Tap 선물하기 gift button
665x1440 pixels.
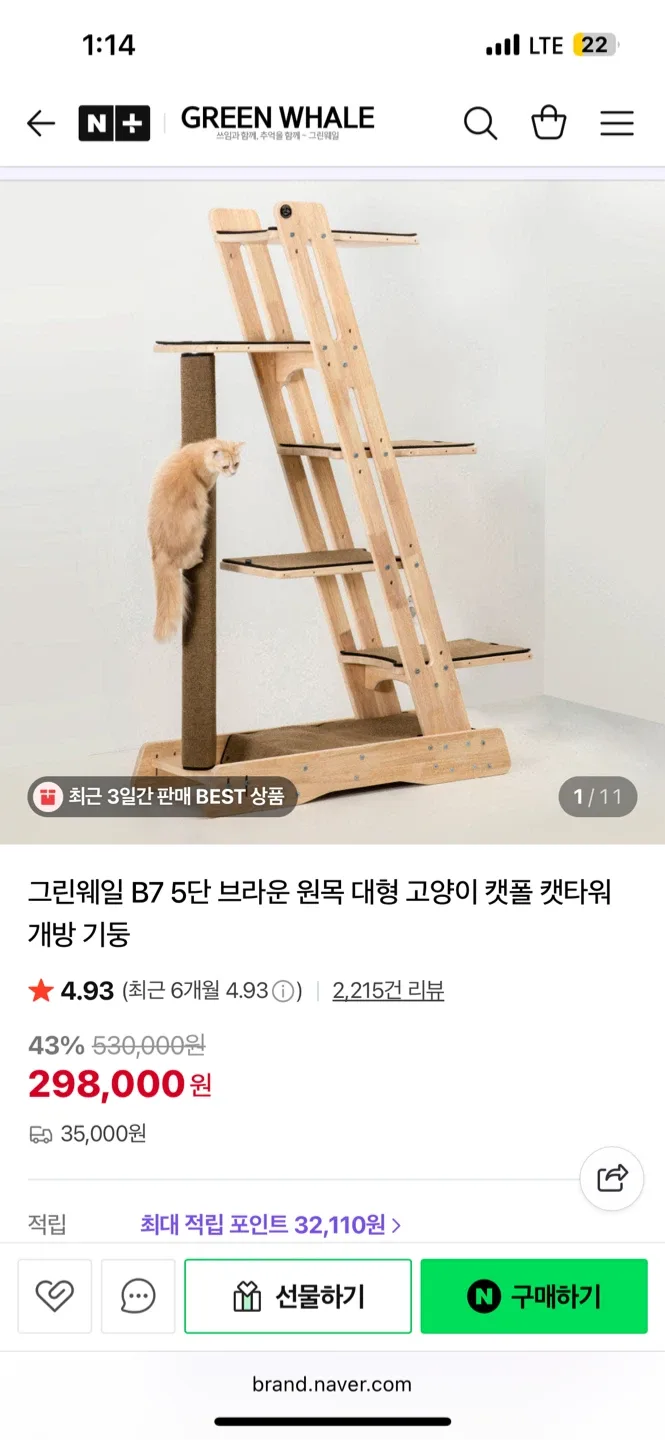[298, 1296]
